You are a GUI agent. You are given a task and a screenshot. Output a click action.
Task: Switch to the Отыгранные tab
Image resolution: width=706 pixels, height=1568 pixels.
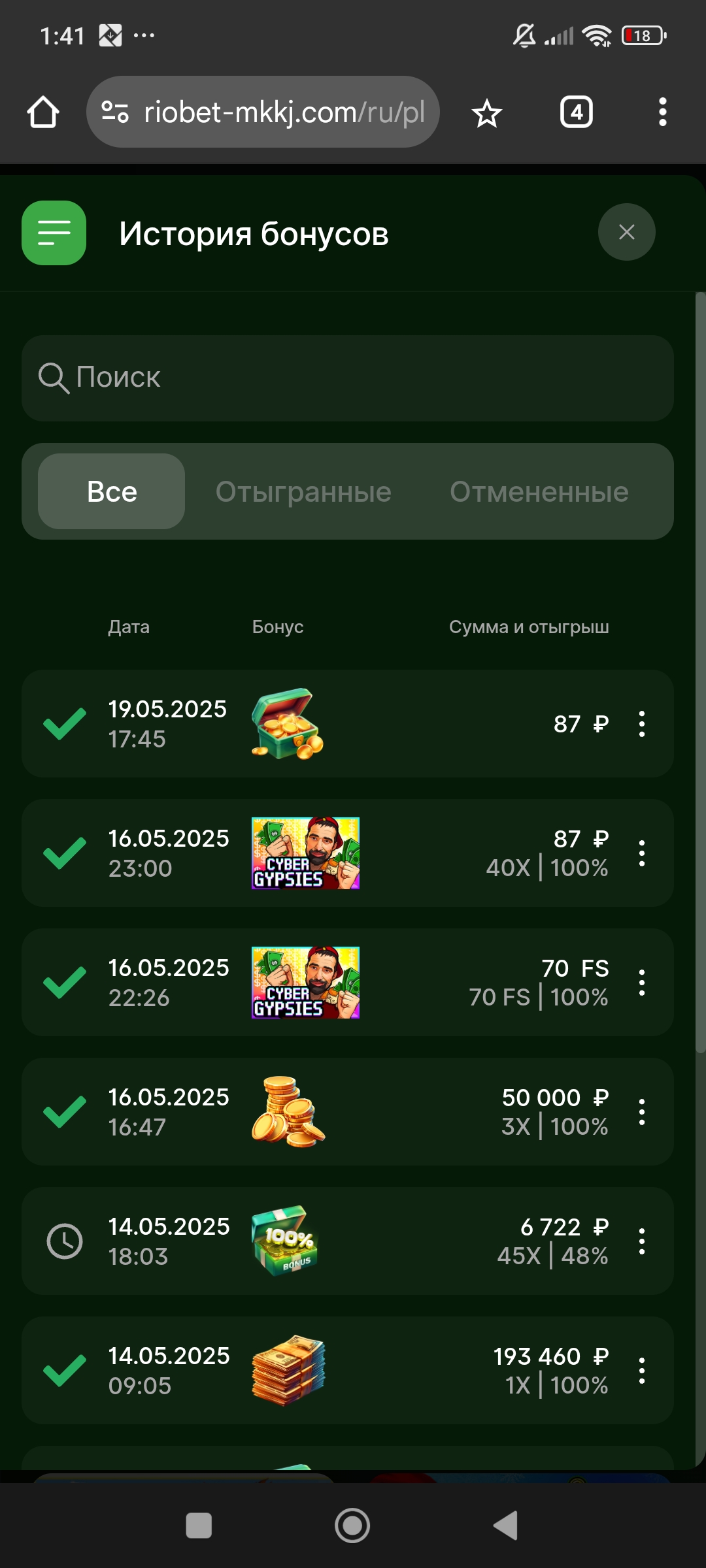click(303, 492)
